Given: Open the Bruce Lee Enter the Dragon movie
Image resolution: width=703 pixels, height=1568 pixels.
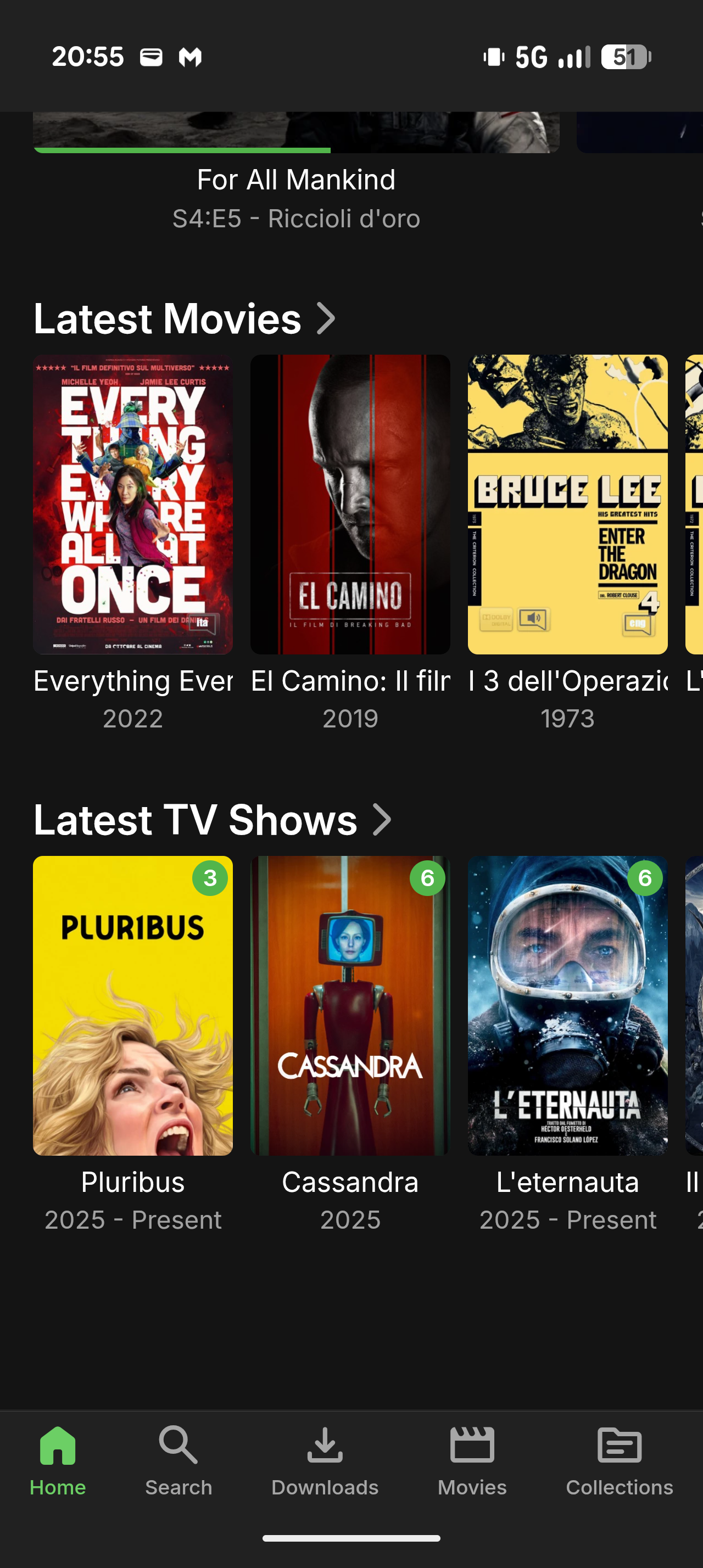Looking at the screenshot, I should (567, 504).
